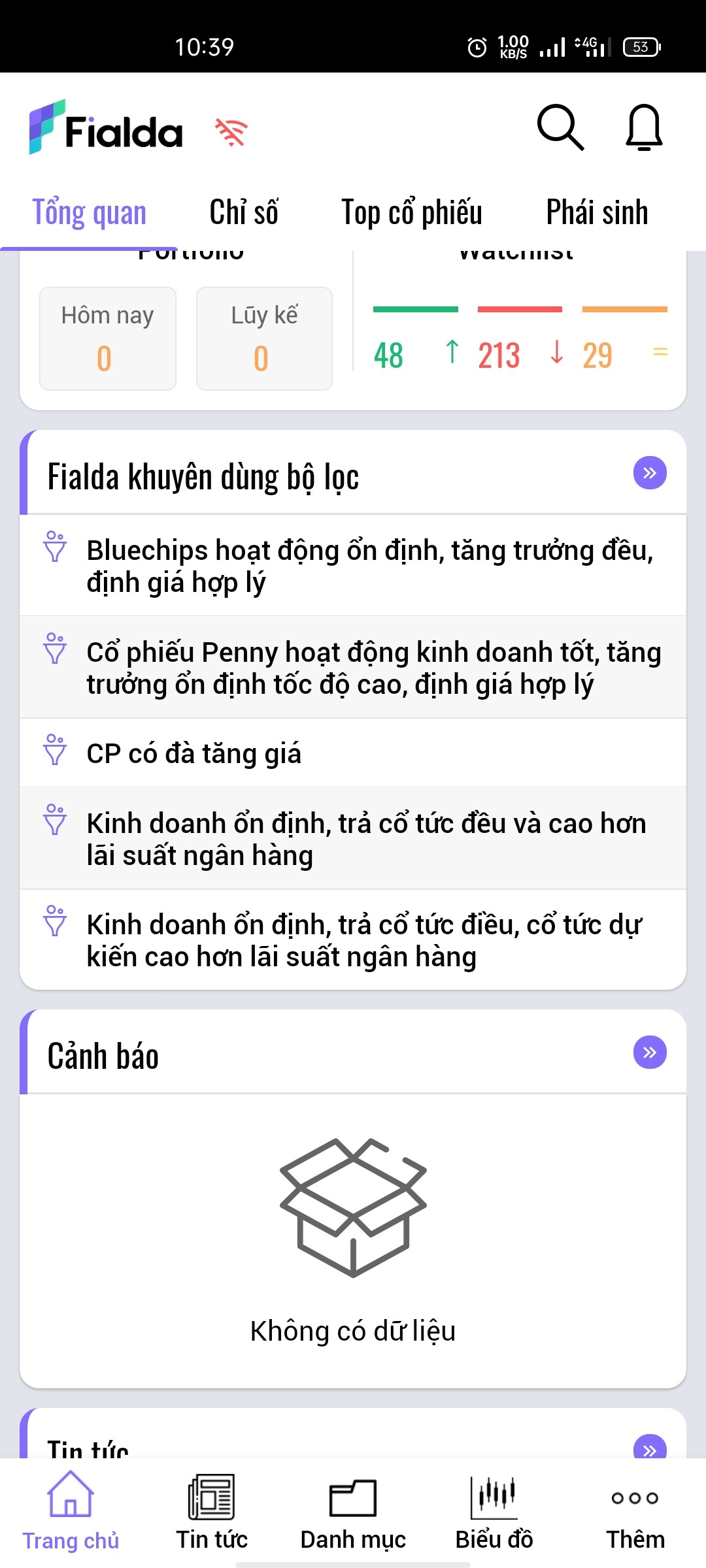Open the cổ tức dự kiến filter
The image size is (706, 1568).
coord(364,940)
